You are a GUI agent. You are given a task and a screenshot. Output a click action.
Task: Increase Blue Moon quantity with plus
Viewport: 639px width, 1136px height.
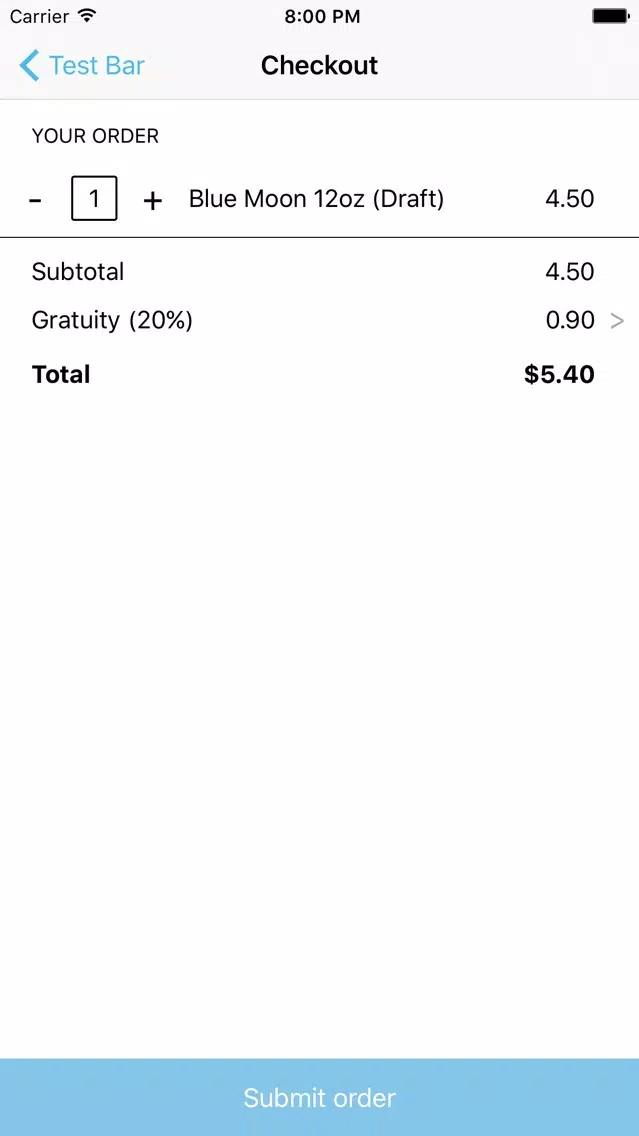pos(152,200)
